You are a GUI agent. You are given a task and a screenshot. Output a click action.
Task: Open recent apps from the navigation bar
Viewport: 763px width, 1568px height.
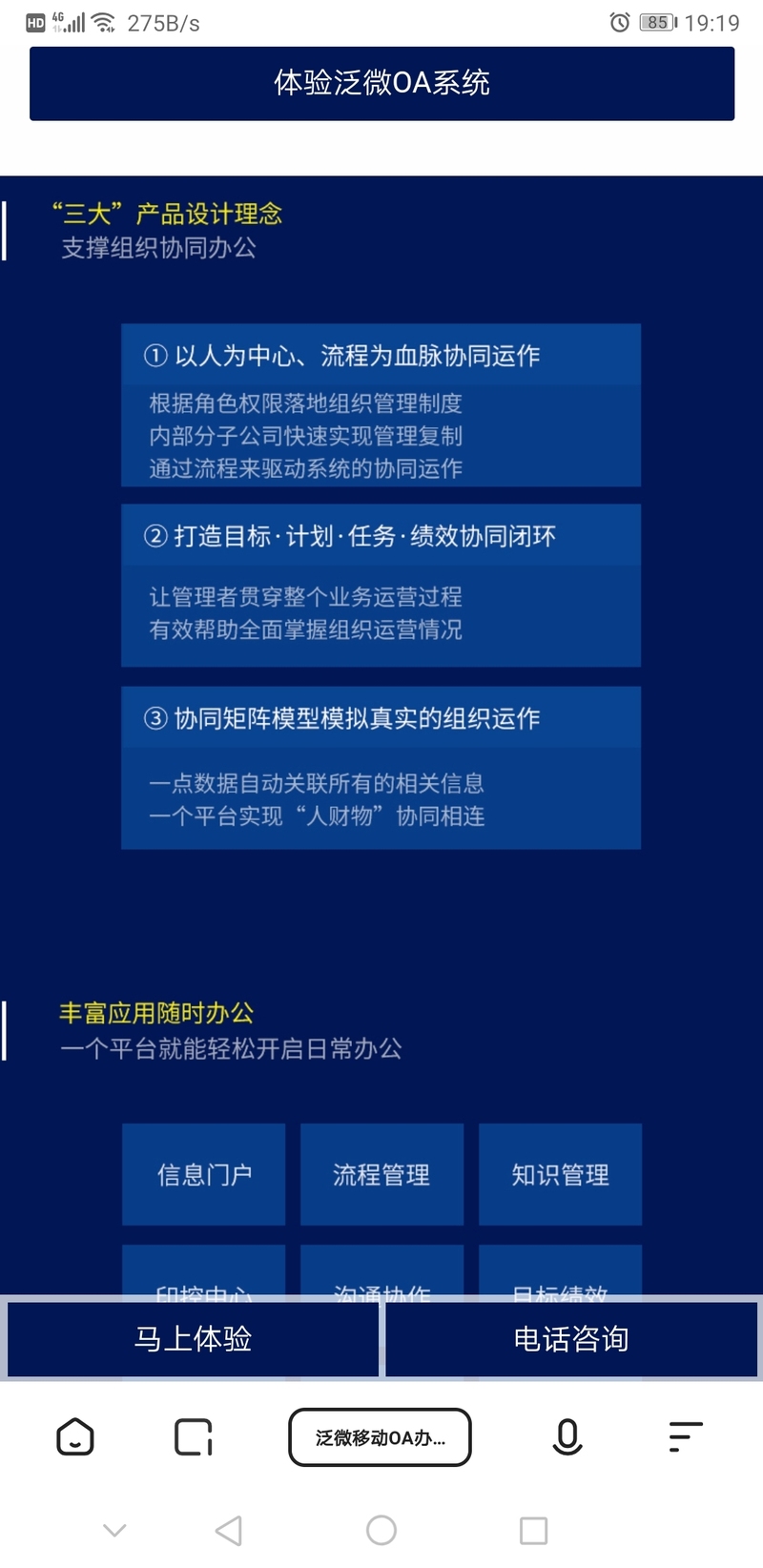533,1530
